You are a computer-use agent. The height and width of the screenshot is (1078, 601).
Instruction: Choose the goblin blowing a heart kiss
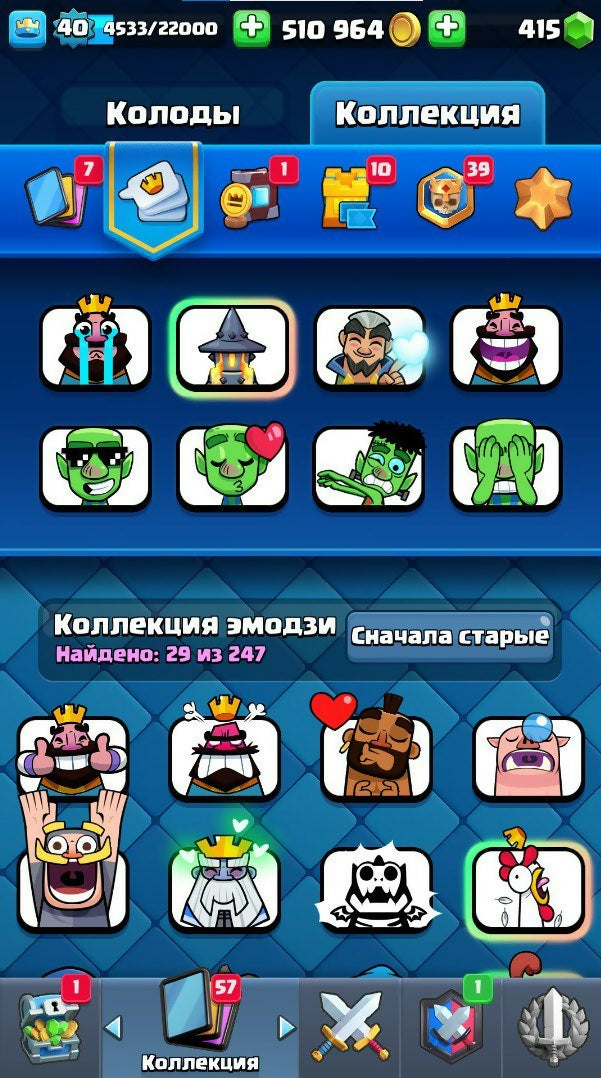tap(232, 468)
